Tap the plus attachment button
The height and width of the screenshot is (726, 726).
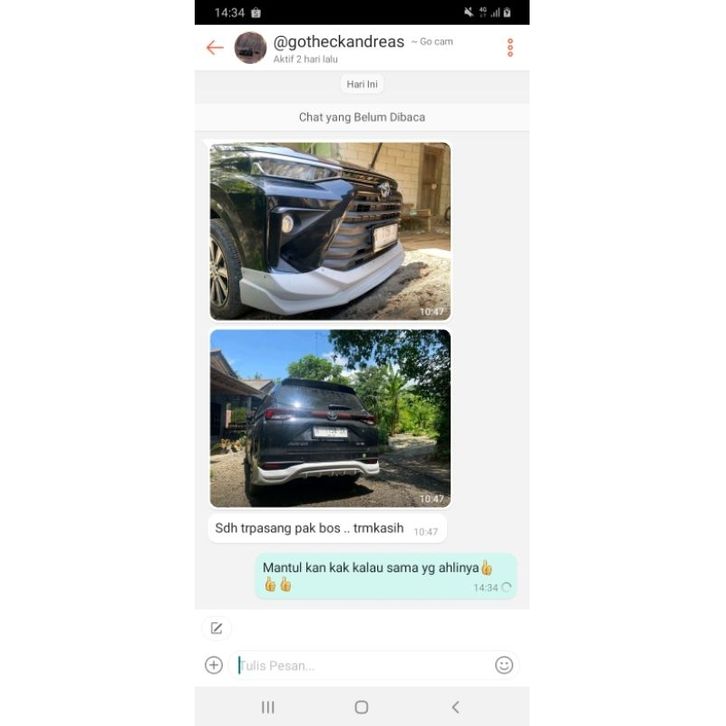pyautogui.click(x=214, y=665)
